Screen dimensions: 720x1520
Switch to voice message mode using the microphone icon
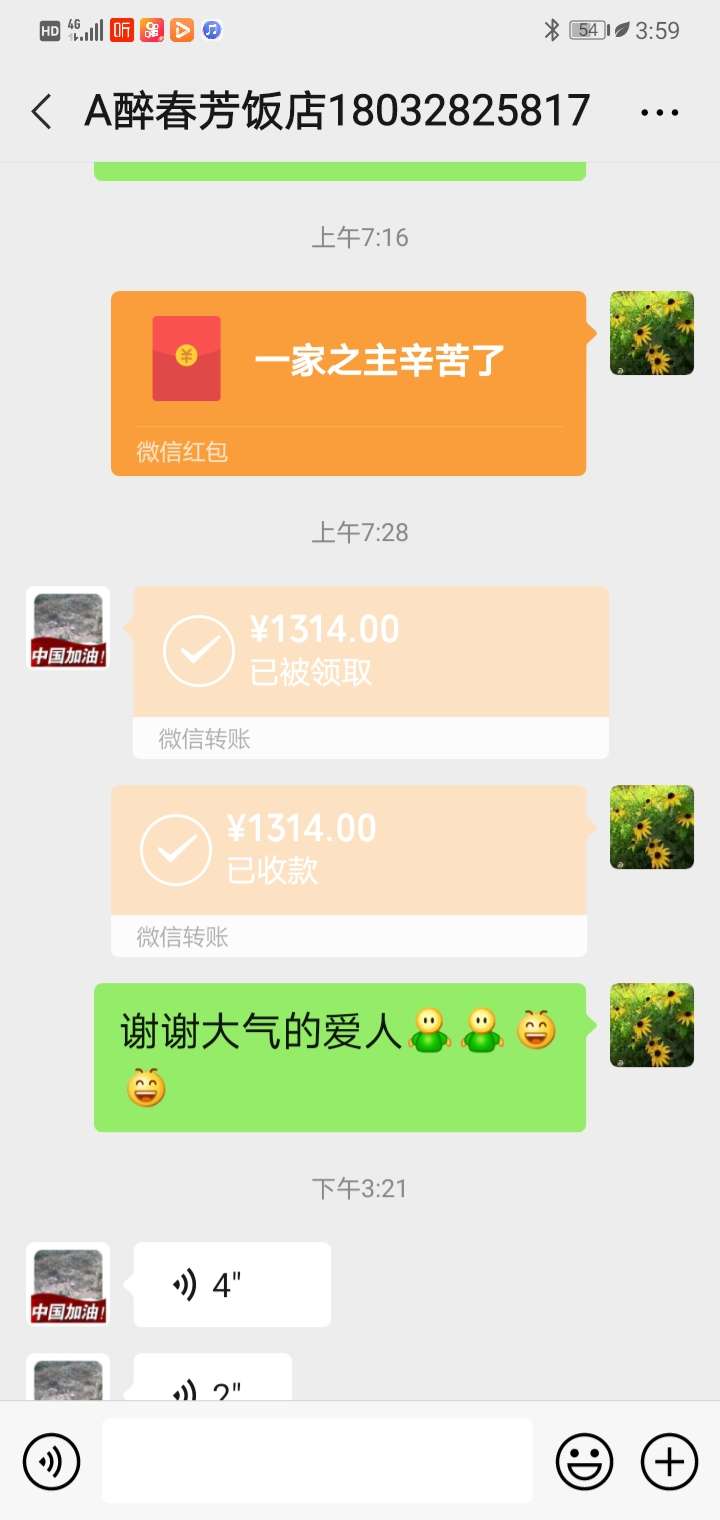click(x=51, y=1461)
